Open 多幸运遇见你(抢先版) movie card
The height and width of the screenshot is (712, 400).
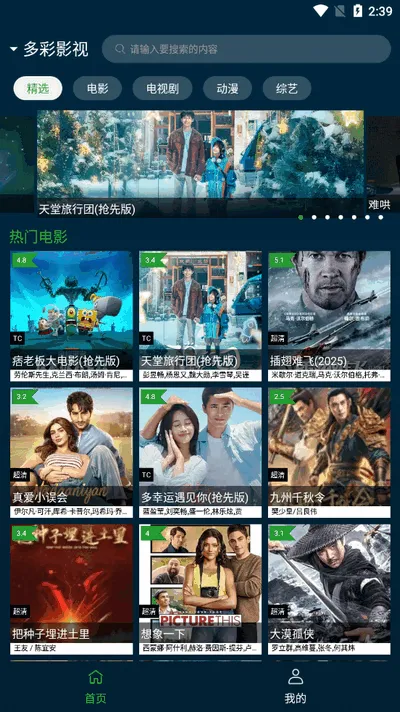[200, 452]
